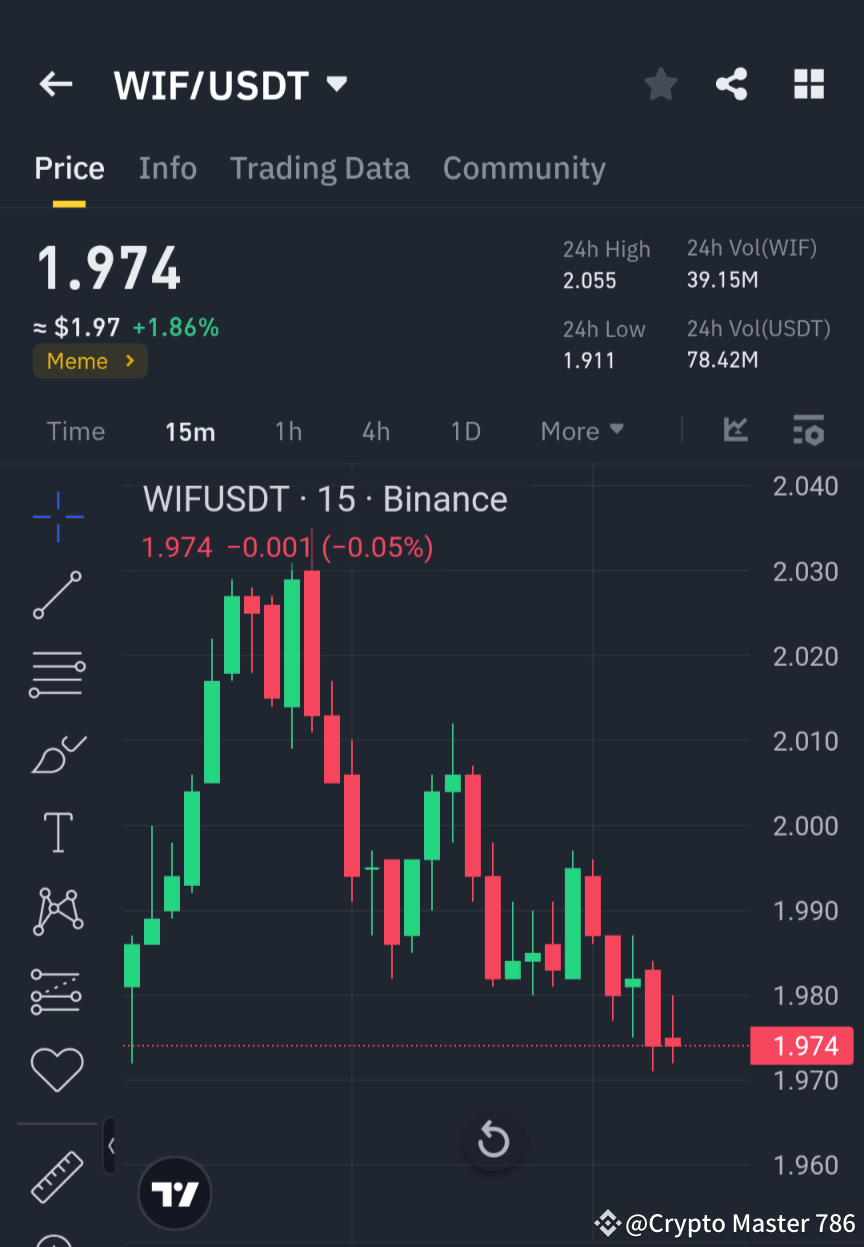Toggle the favorites star for WIF/USDT
Viewport: 864px width, 1247px height.
[x=660, y=84]
